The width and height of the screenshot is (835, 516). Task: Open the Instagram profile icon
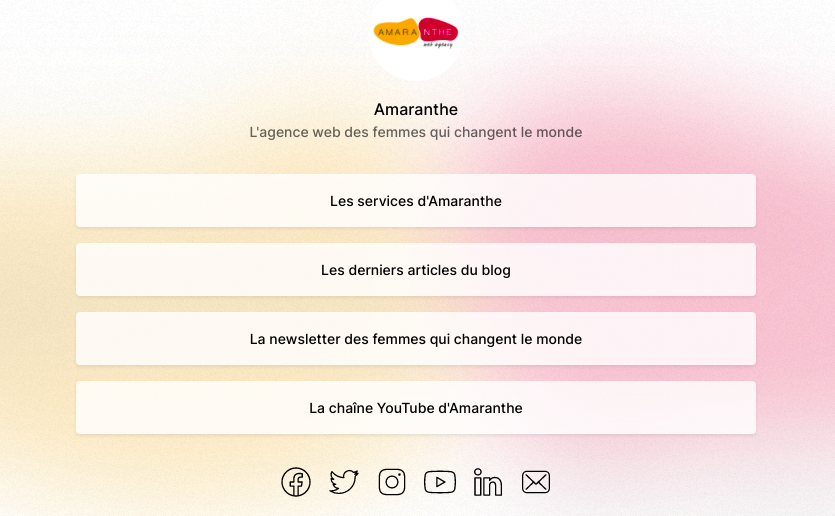pyautogui.click(x=392, y=482)
